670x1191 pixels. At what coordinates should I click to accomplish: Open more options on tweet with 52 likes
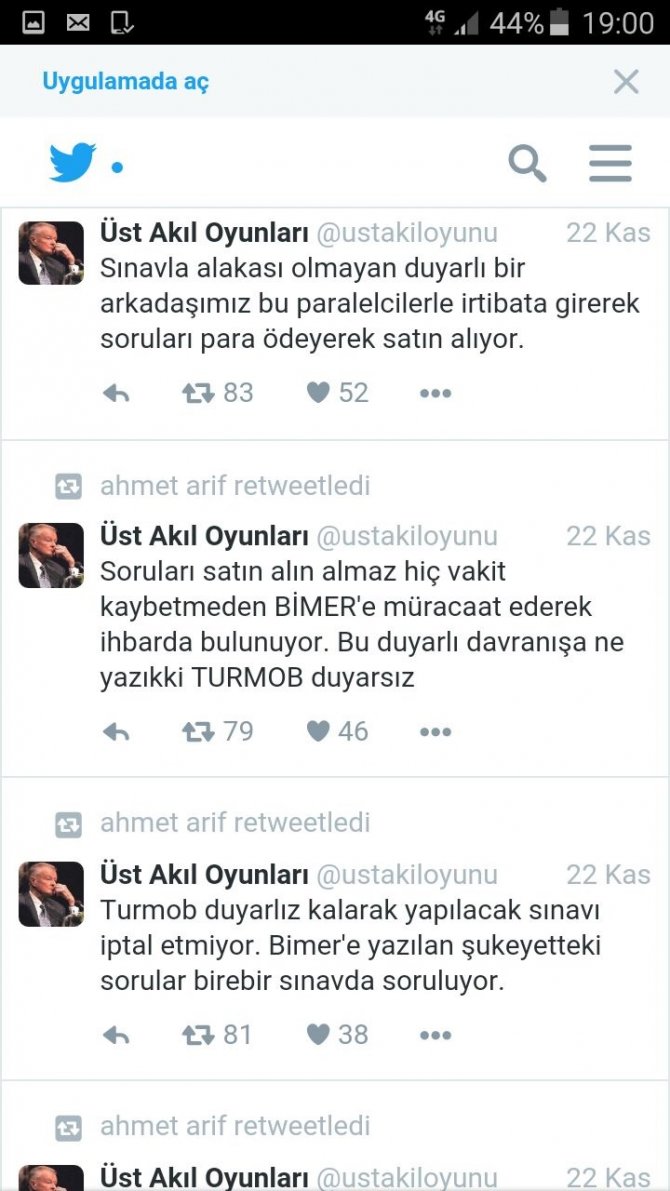[x=435, y=393]
